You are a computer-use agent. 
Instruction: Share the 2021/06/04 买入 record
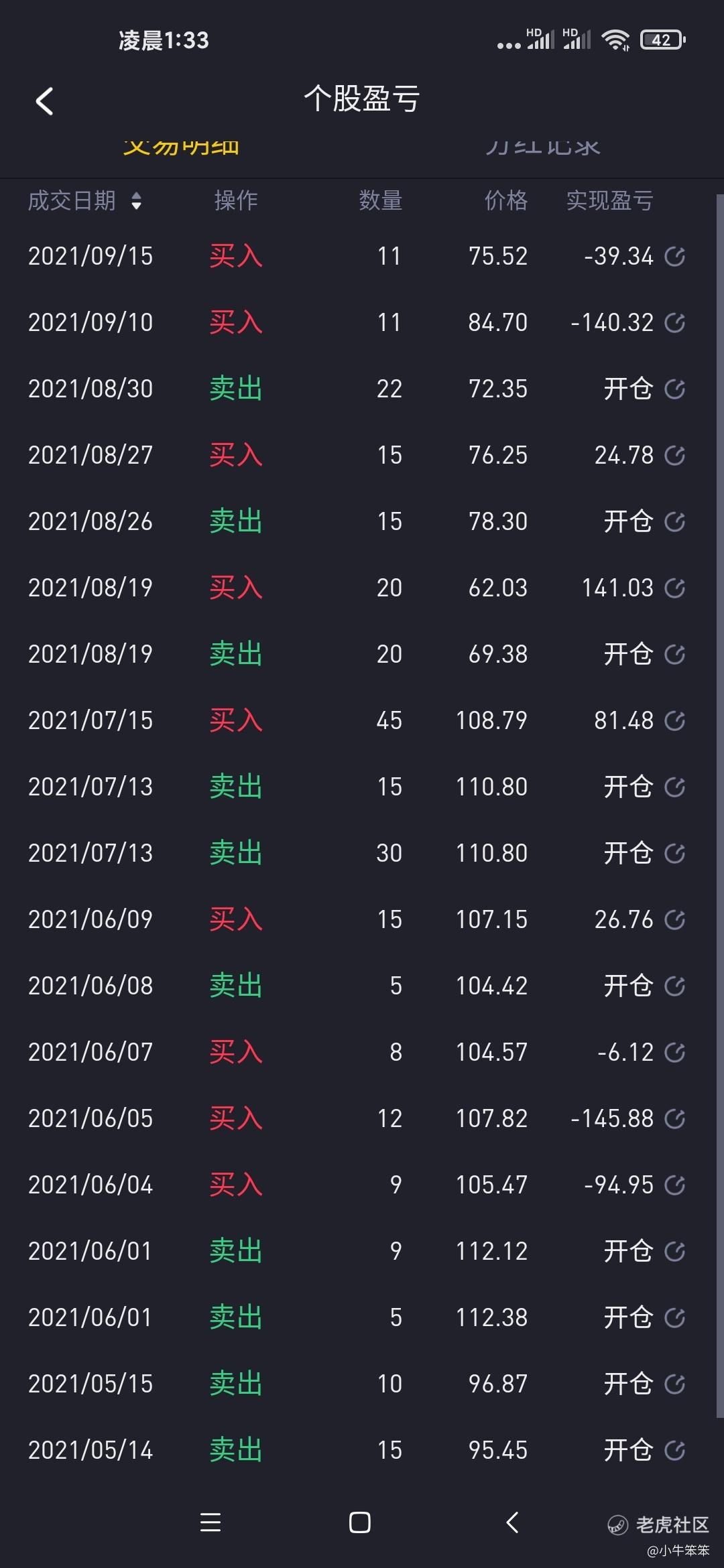[674, 1185]
